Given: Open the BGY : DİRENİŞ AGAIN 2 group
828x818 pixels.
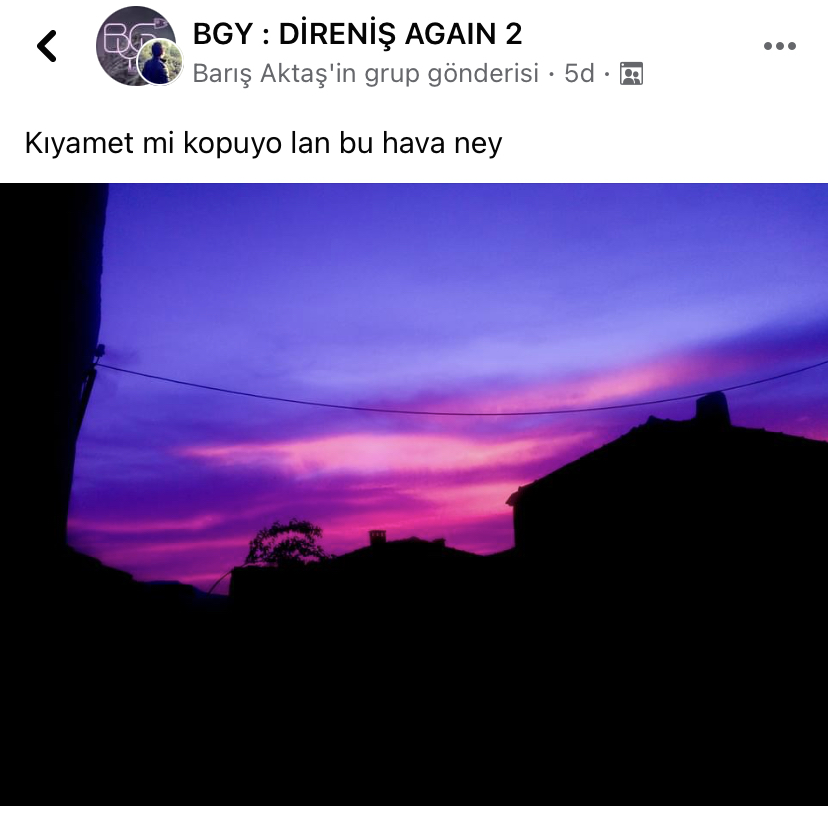Looking at the screenshot, I should (357, 34).
